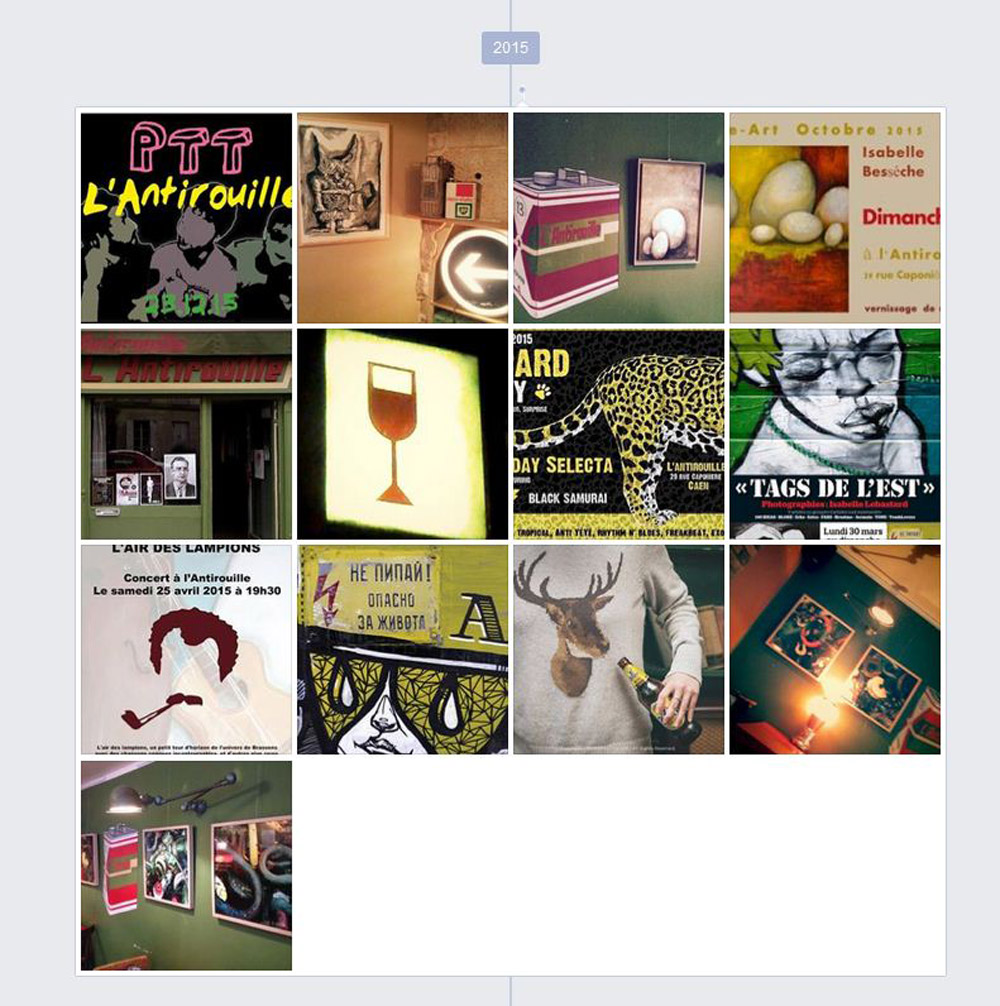The width and height of the screenshot is (1000, 1006).
Task: View the deer sweater photo
Action: pyautogui.click(x=618, y=649)
